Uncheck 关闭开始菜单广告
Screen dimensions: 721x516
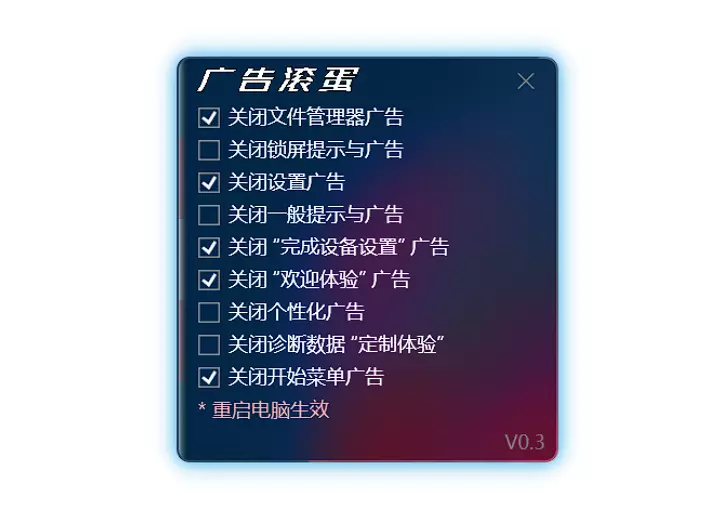tap(209, 378)
